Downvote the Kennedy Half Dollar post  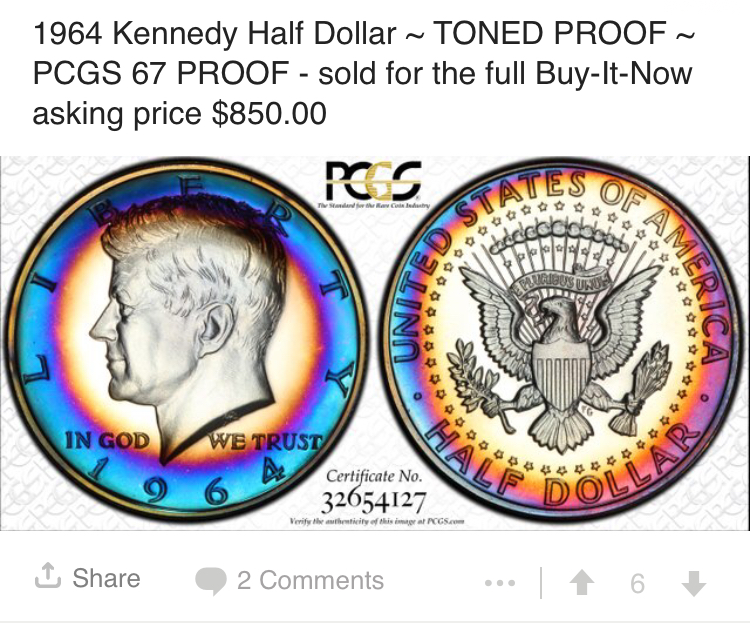pos(694,583)
